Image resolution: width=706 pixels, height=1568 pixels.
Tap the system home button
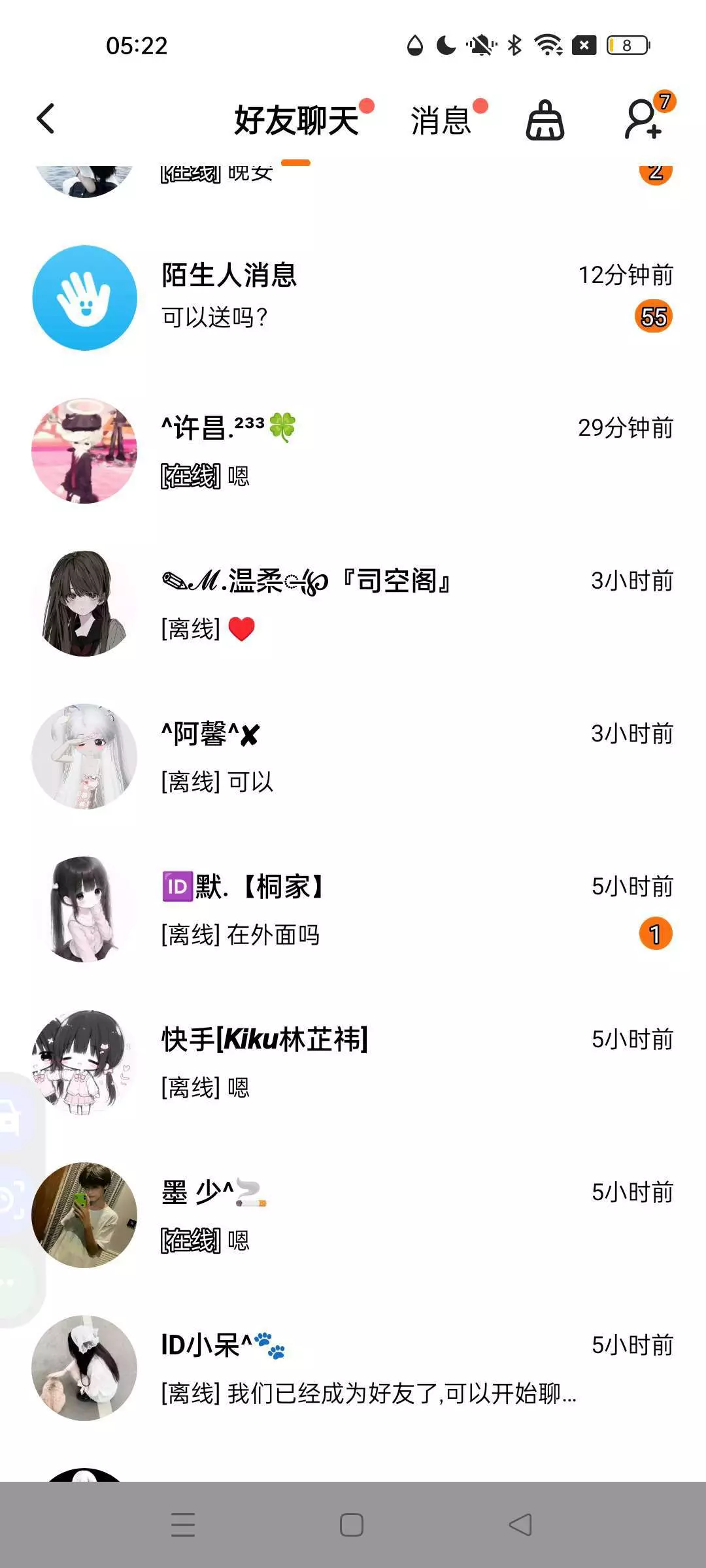tap(352, 1525)
